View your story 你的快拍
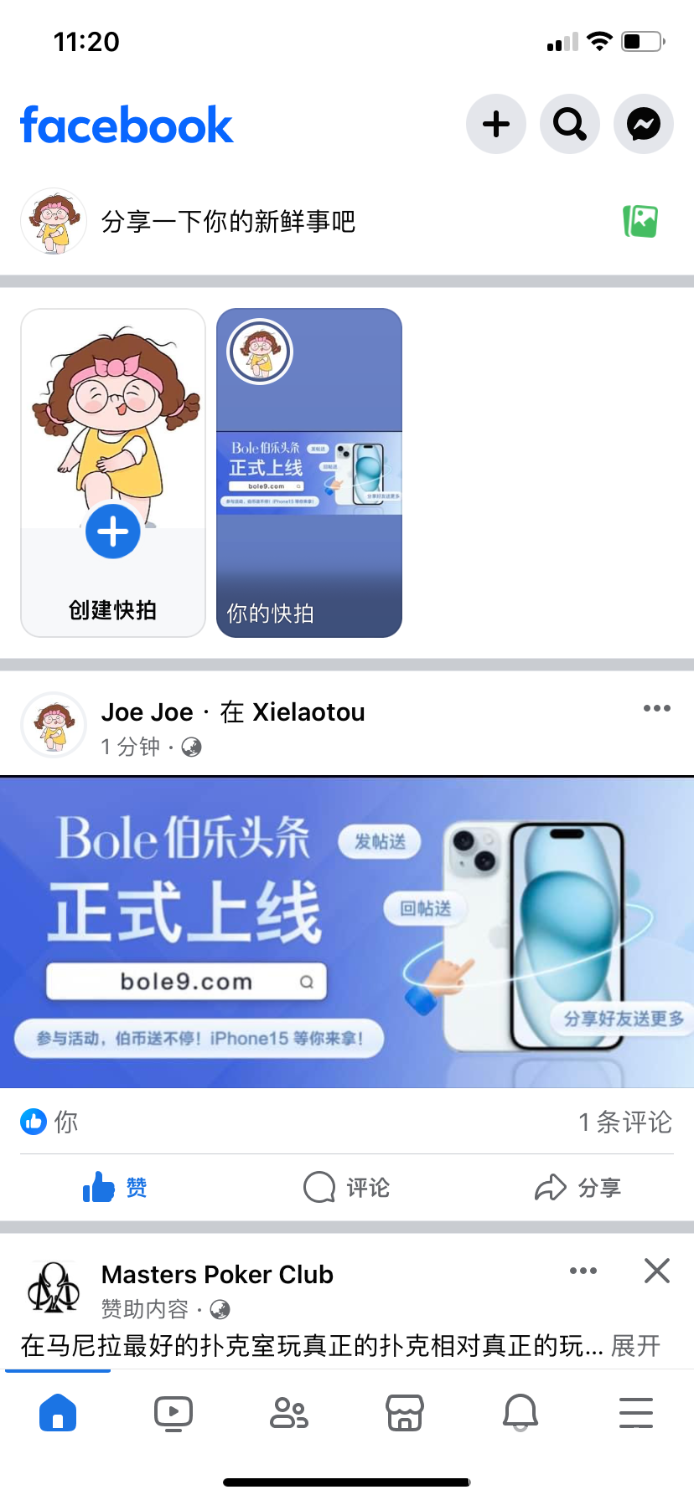This screenshot has width=694, height=1500. tap(309, 472)
